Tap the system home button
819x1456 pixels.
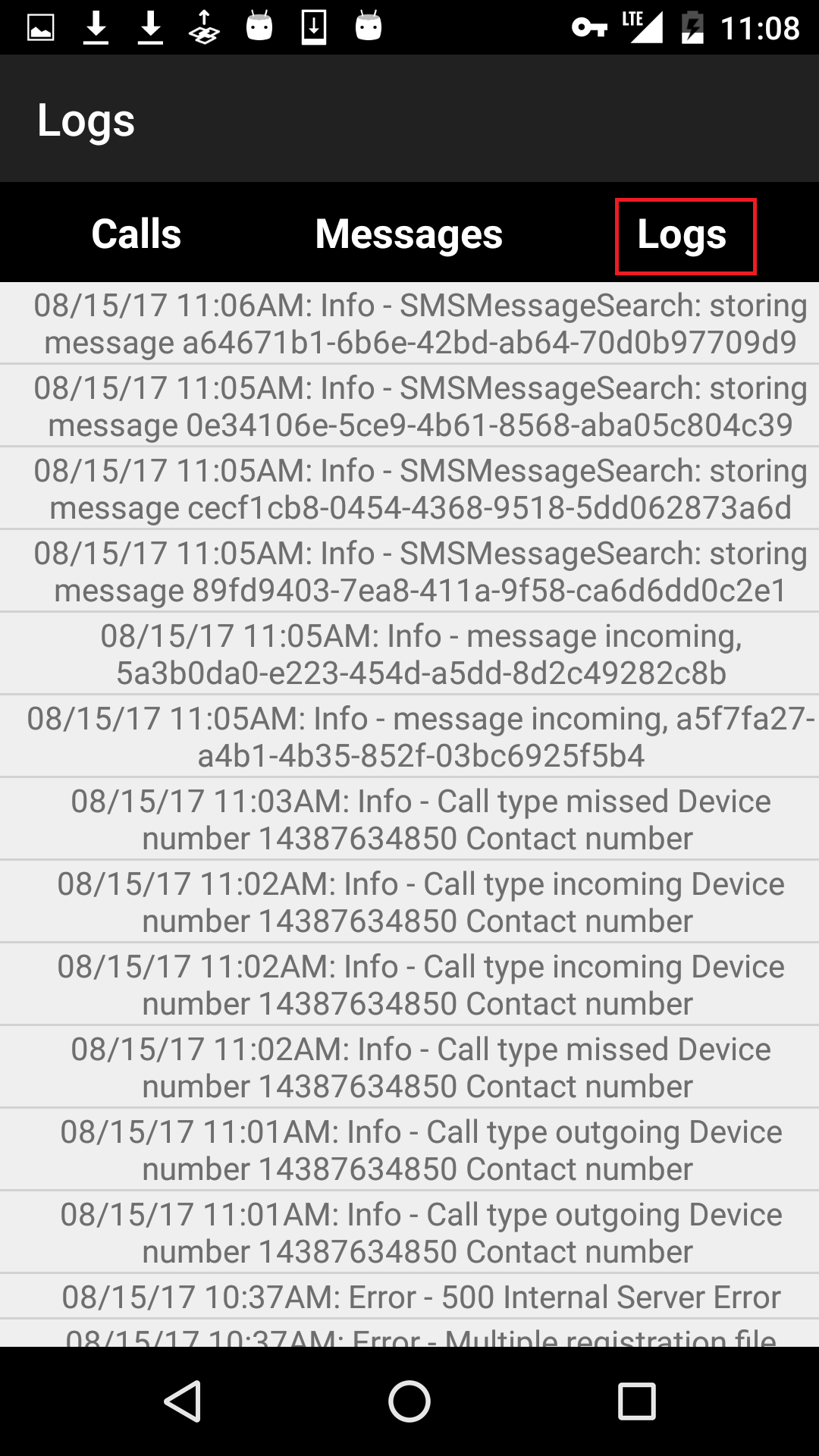point(409,1401)
